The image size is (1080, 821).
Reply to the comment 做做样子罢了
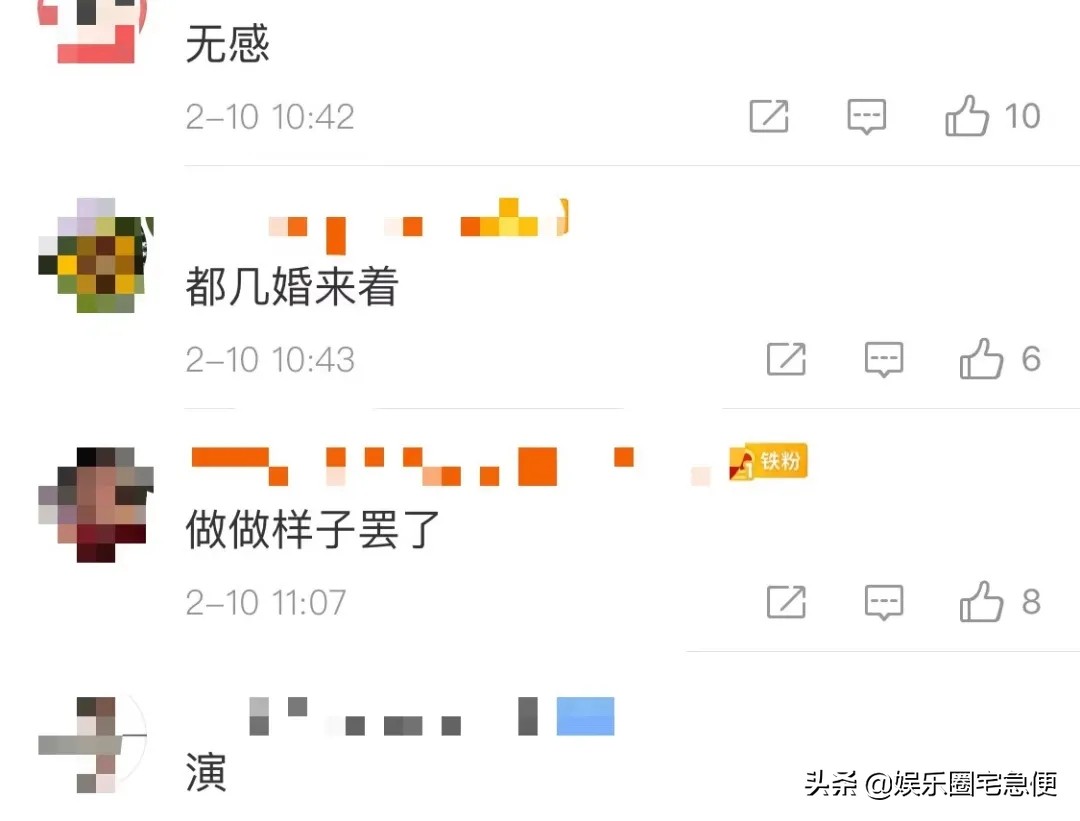(x=883, y=602)
